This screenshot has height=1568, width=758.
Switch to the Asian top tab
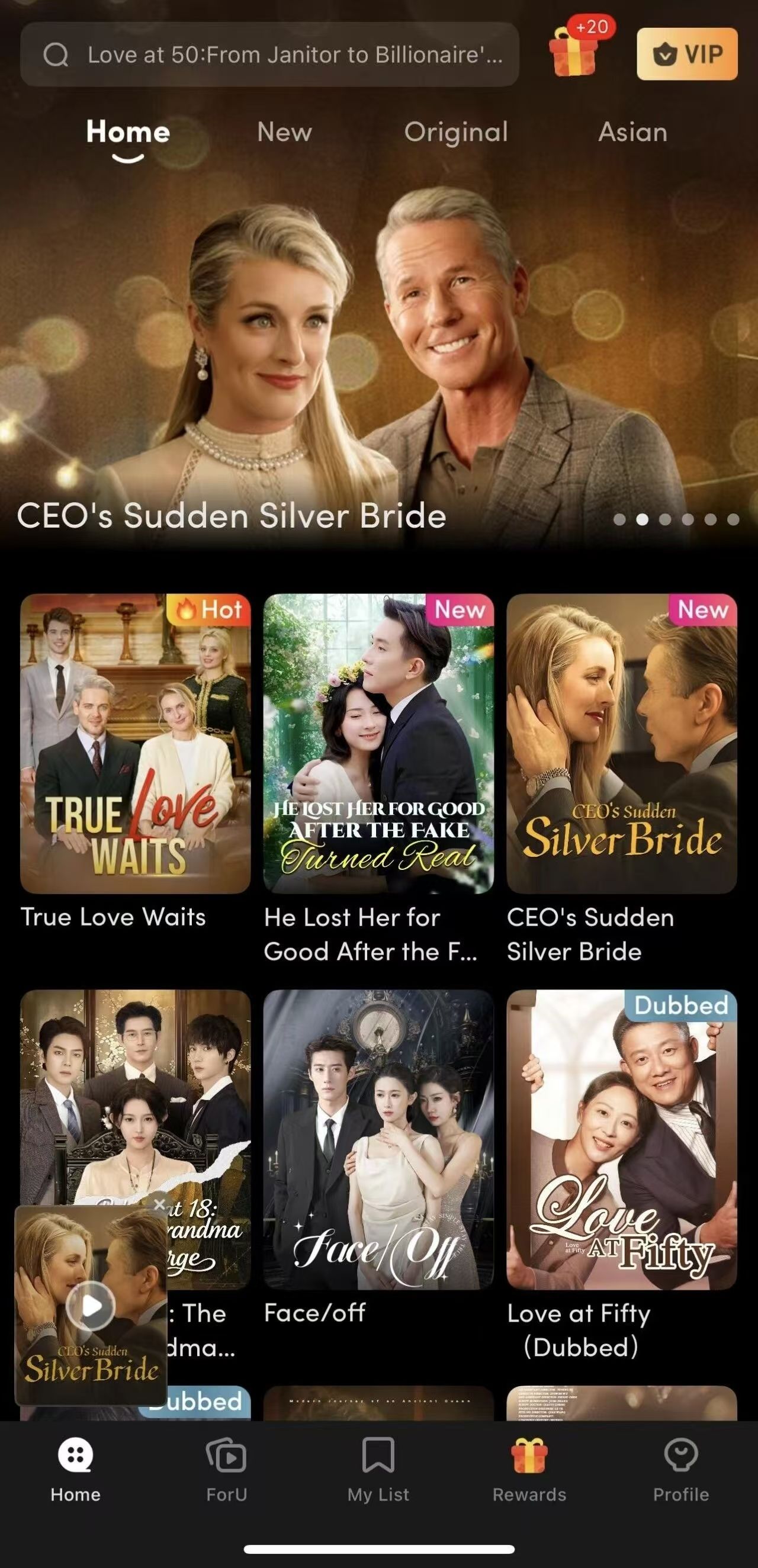click(632, 132)
